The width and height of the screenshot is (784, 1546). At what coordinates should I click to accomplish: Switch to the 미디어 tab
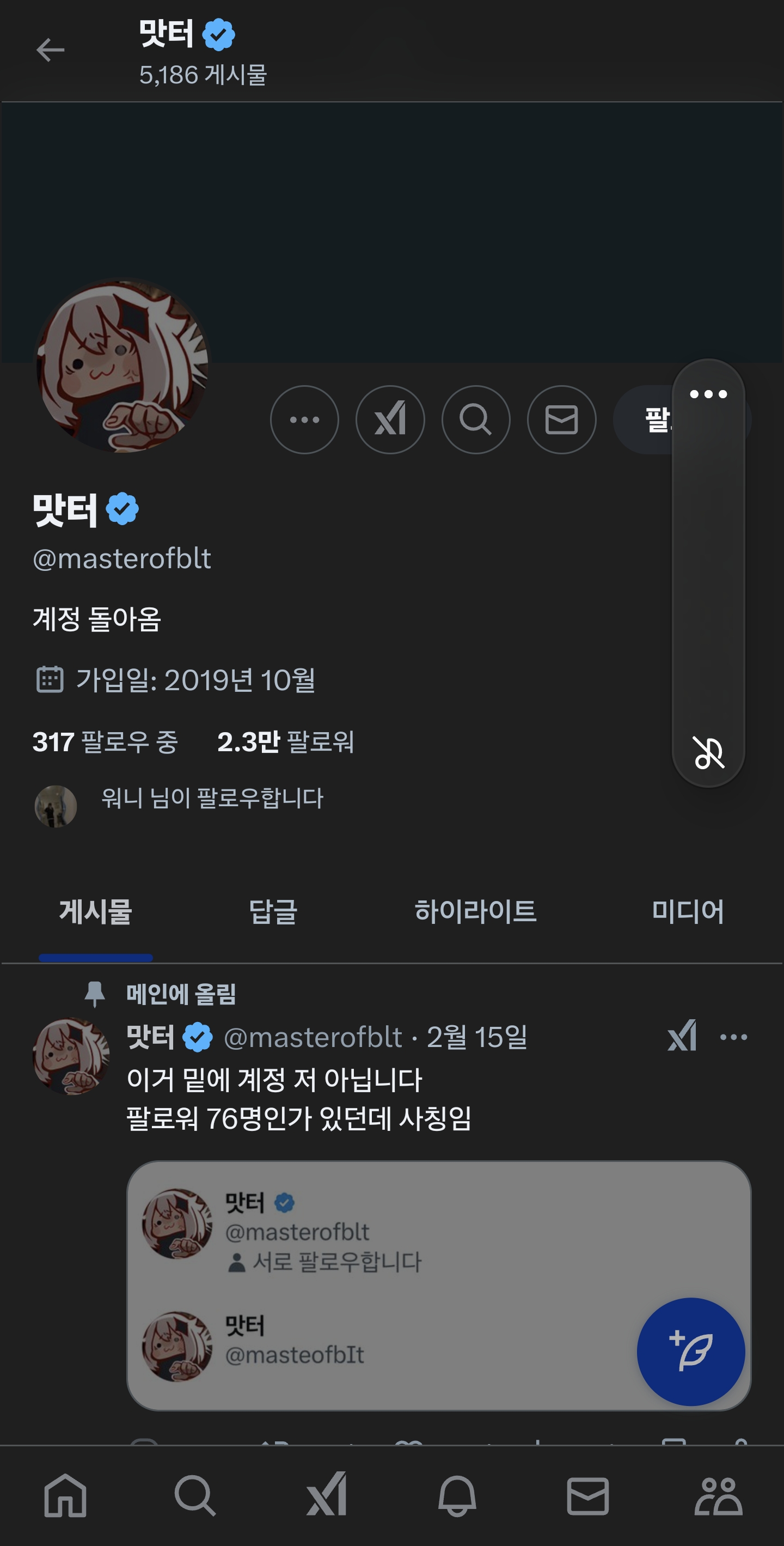(688, 911)
